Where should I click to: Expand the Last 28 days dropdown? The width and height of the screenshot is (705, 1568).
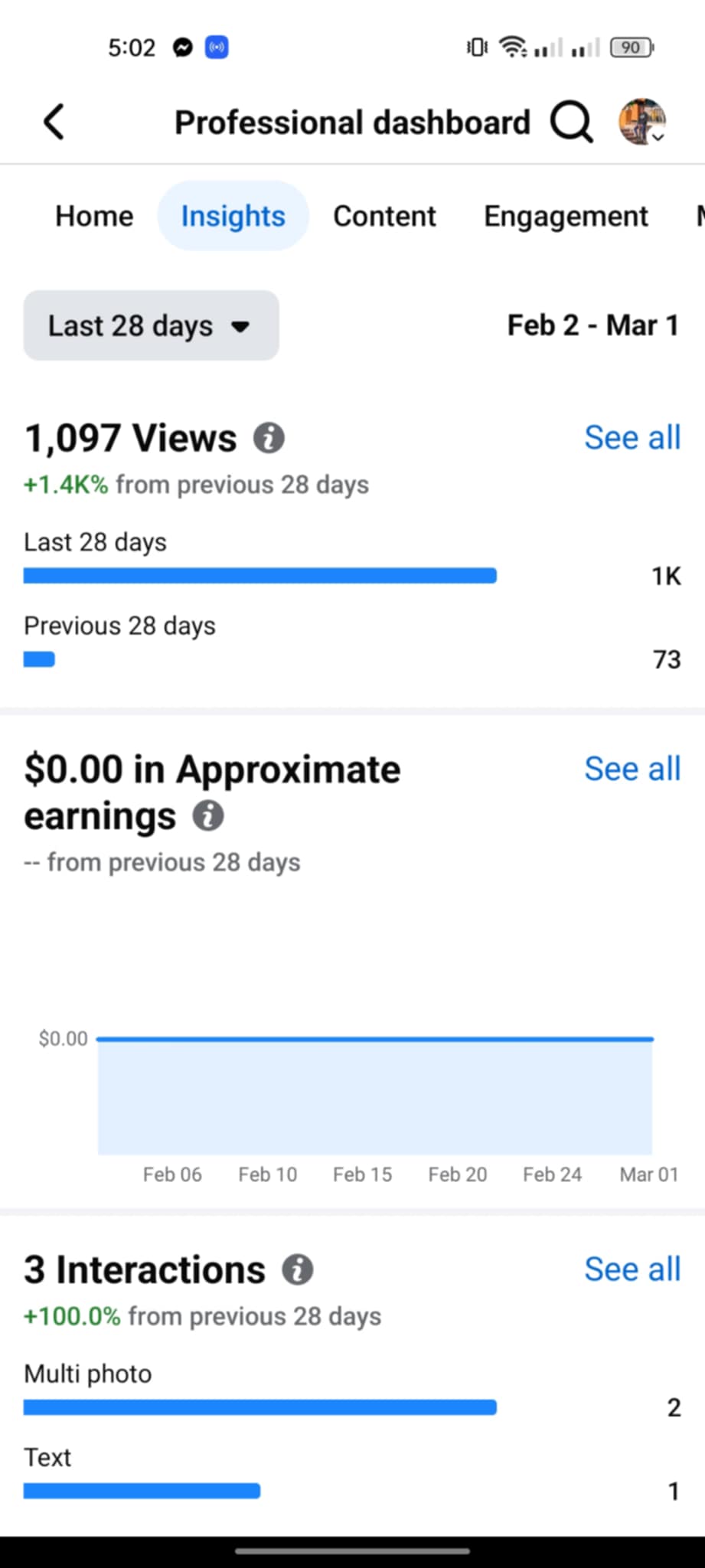(x=152, y=325)
